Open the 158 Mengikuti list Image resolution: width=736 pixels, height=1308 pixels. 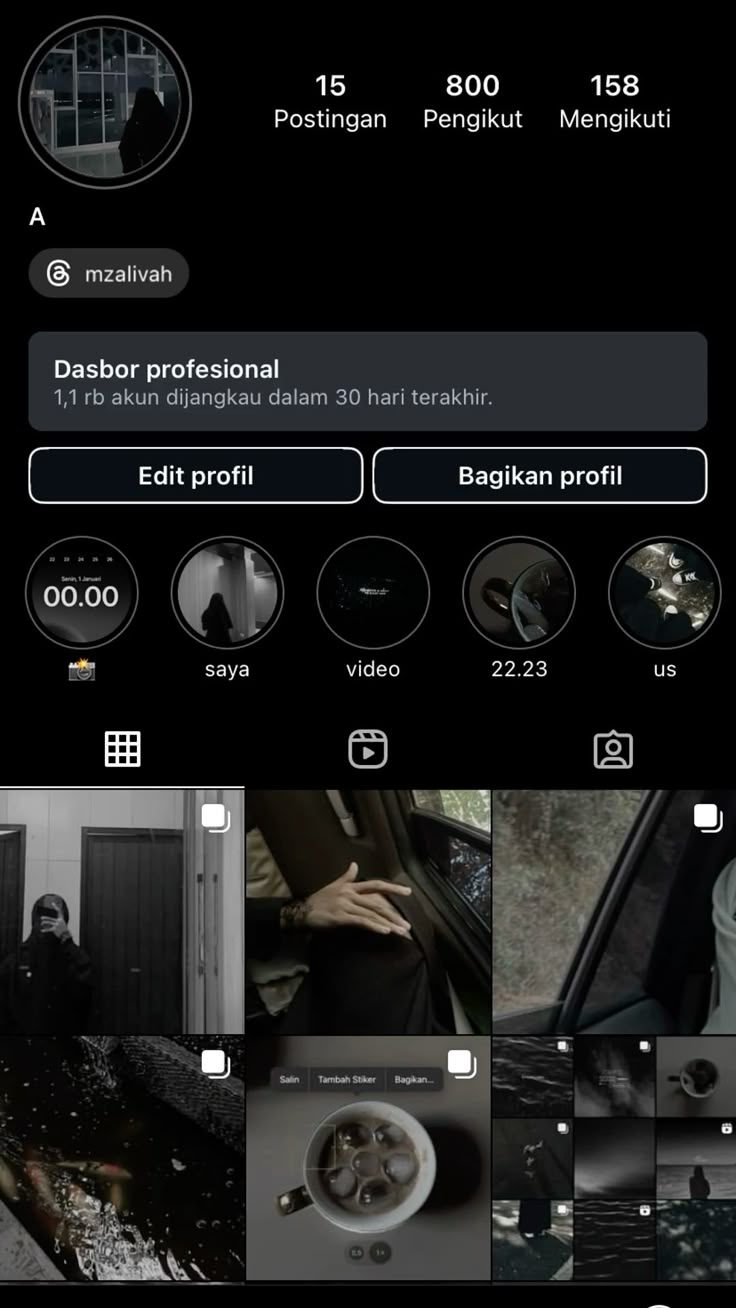click(x=614, y=101)
